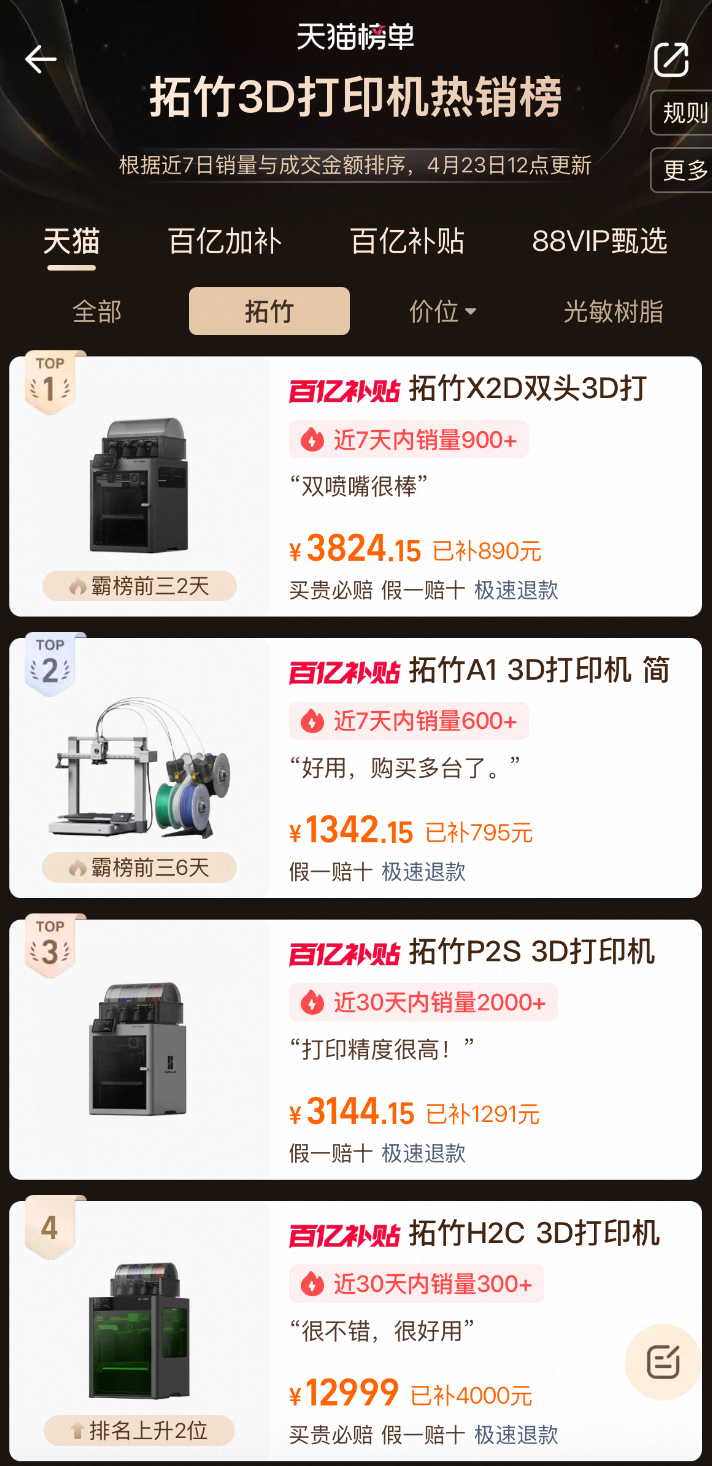Tap the floating feedback note icon

tap(662, 1361)
